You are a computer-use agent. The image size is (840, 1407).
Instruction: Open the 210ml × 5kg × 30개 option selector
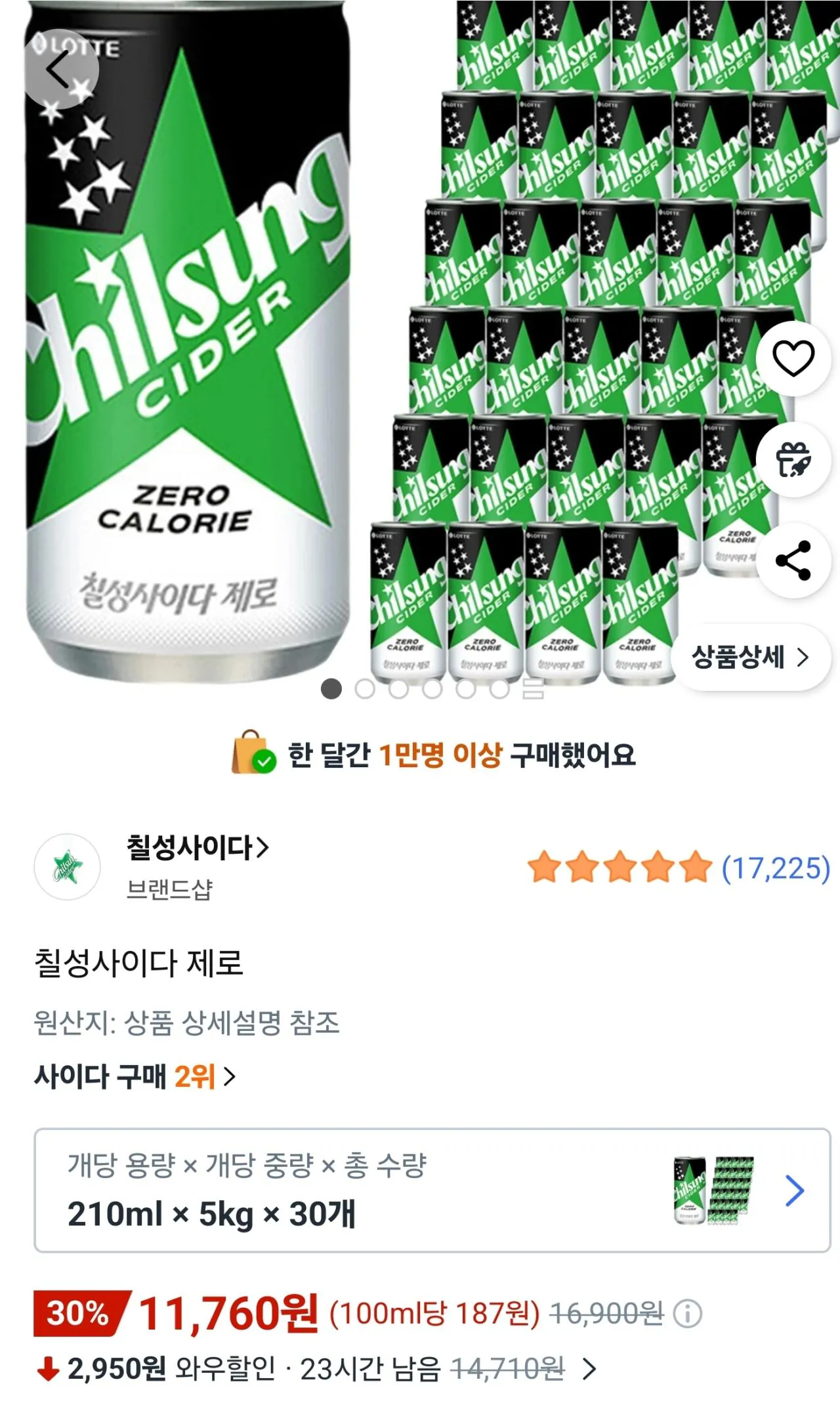(x=432, y=1190)
